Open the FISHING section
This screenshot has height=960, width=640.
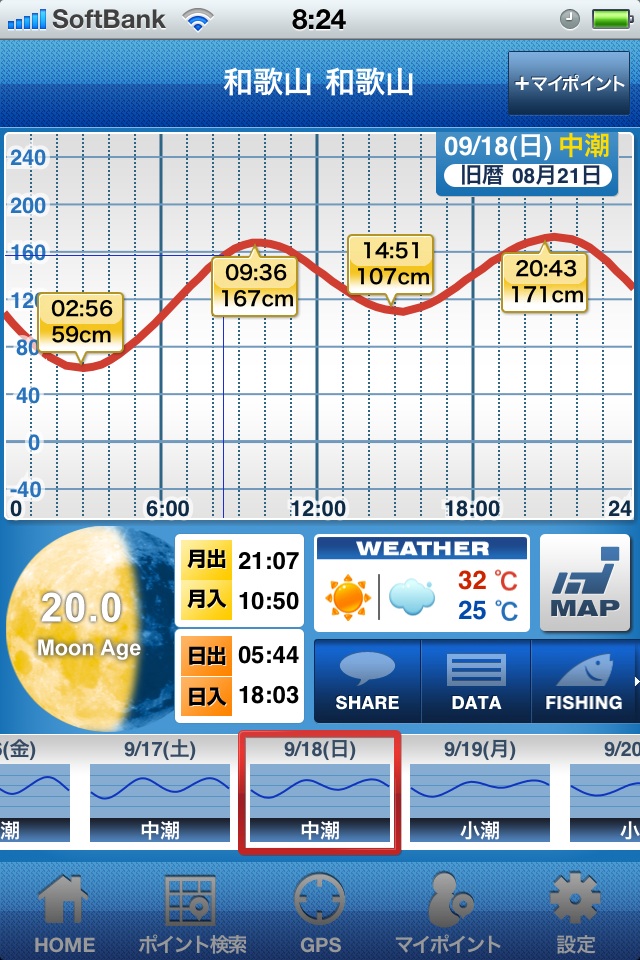[x=583, y=681]
